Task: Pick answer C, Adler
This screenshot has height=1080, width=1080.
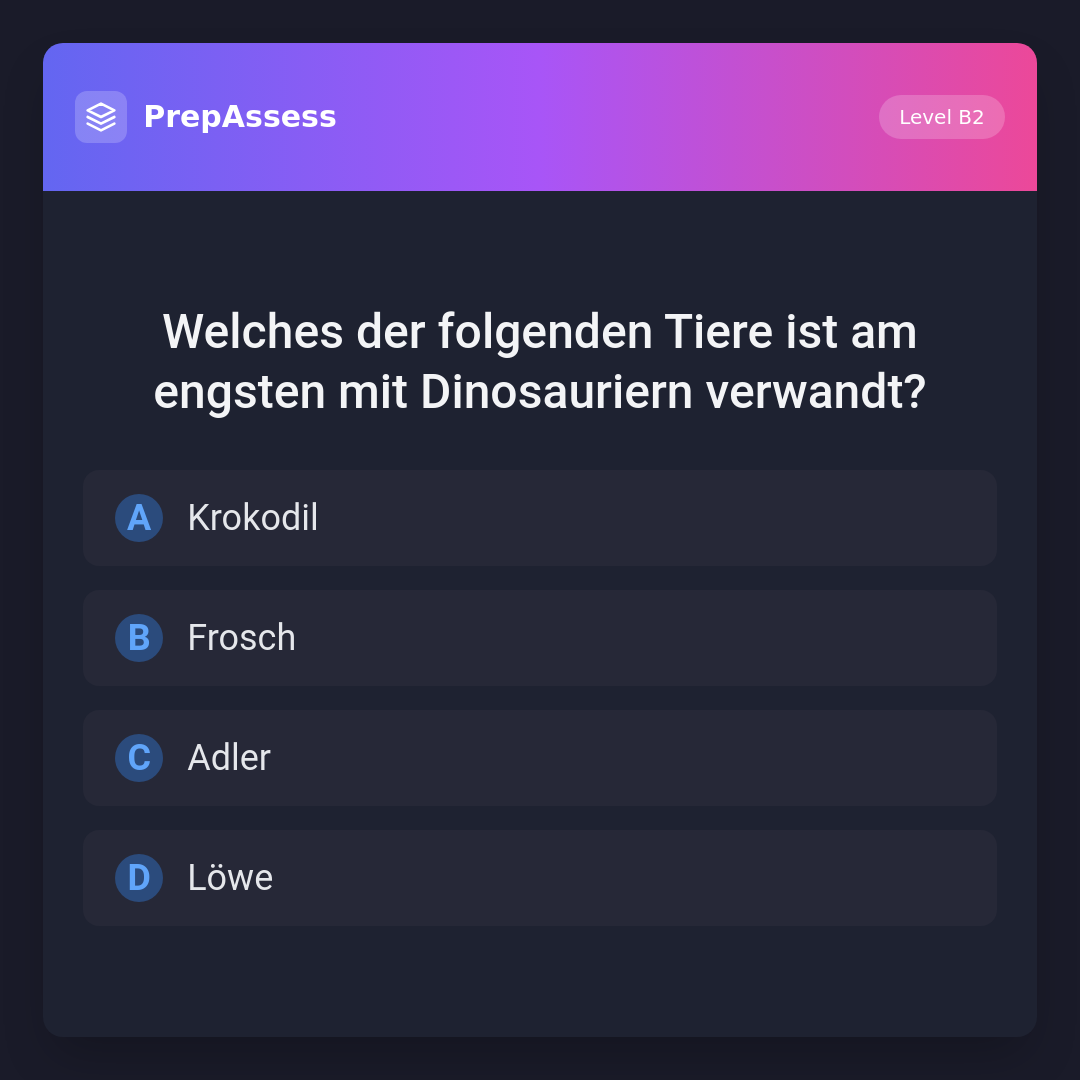Action: [539, 758]
